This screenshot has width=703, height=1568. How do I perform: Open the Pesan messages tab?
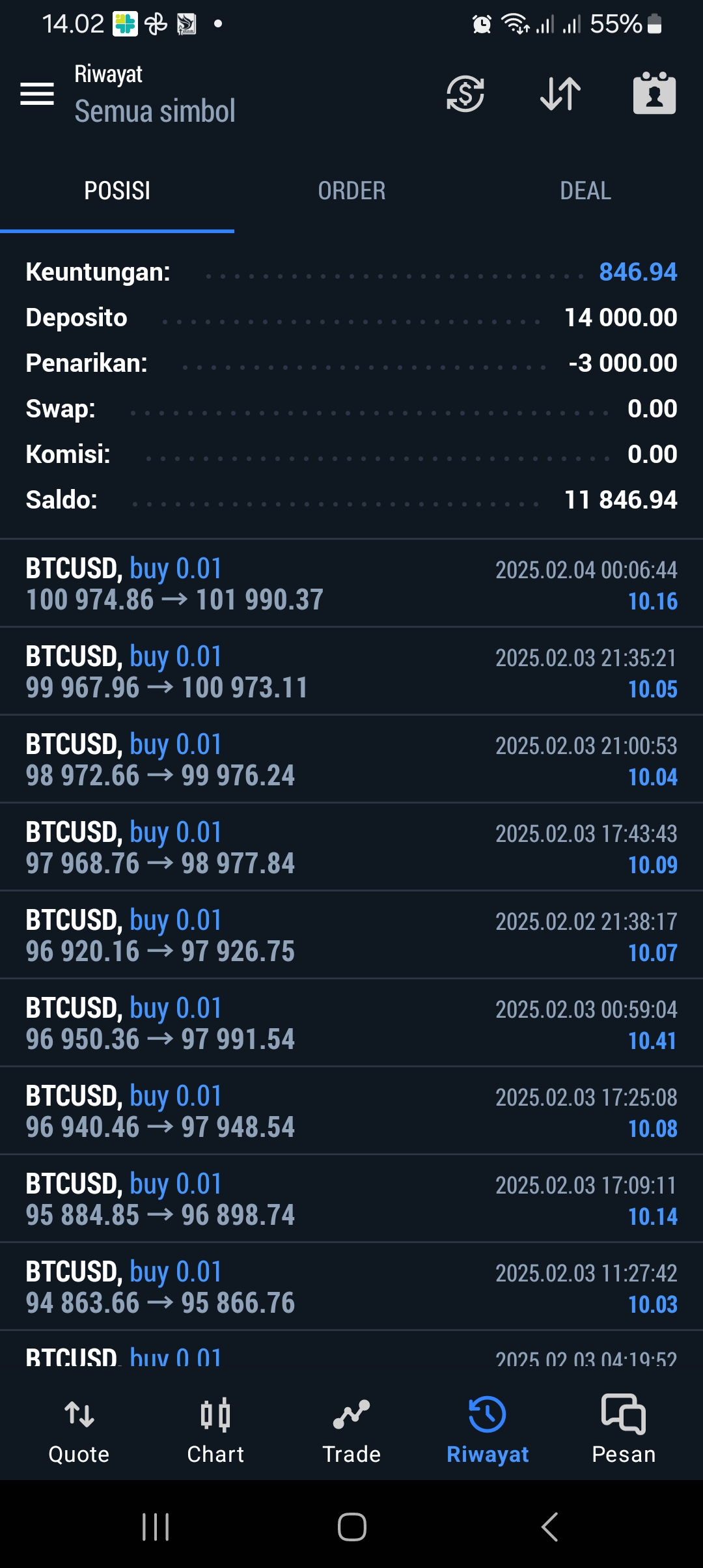(624, 1429)
